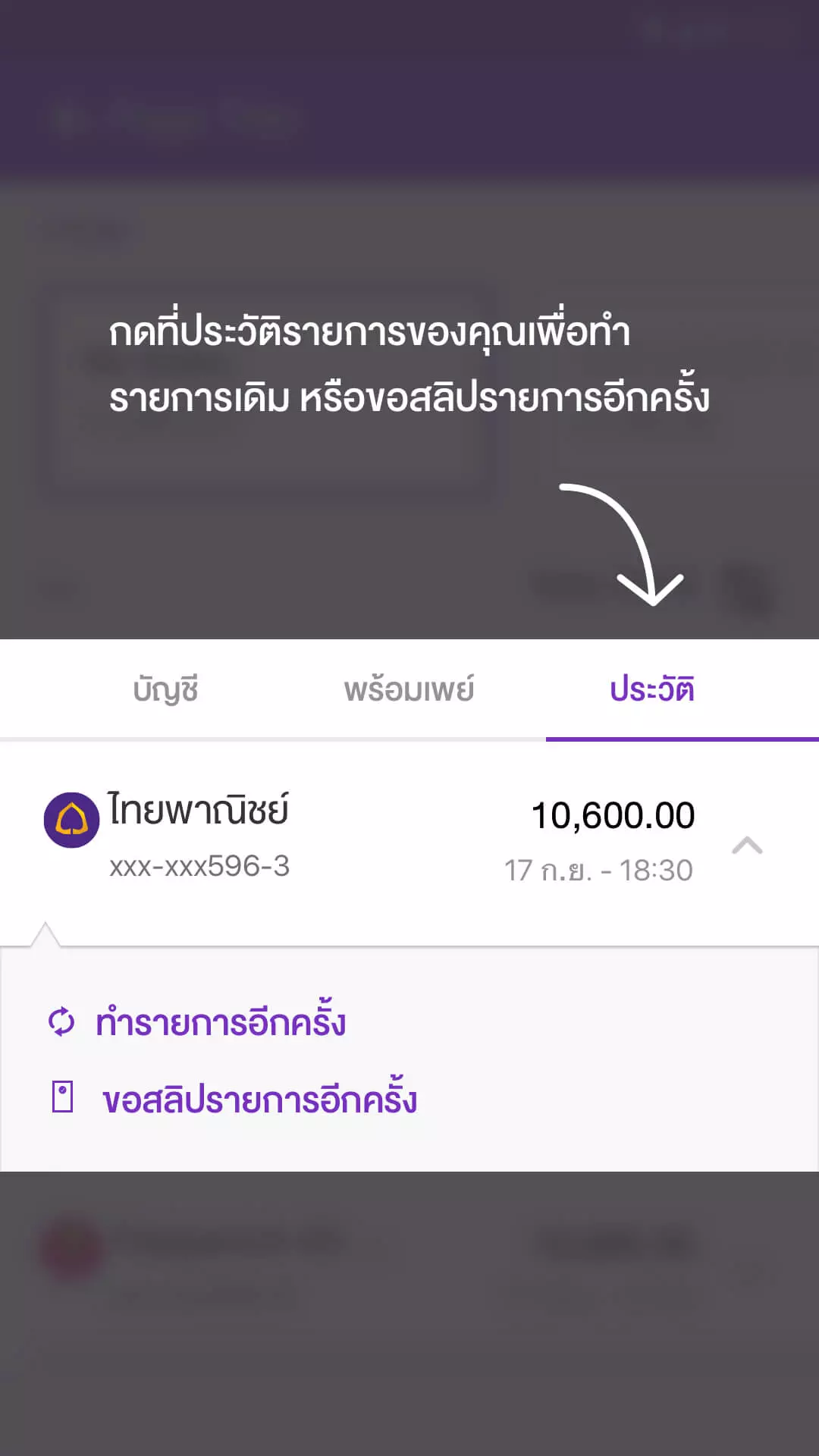The height and width of the screenshot is (1456, 819).
Task: Switch to the พร้อมเพย์ tab
Action: [409, 689]
